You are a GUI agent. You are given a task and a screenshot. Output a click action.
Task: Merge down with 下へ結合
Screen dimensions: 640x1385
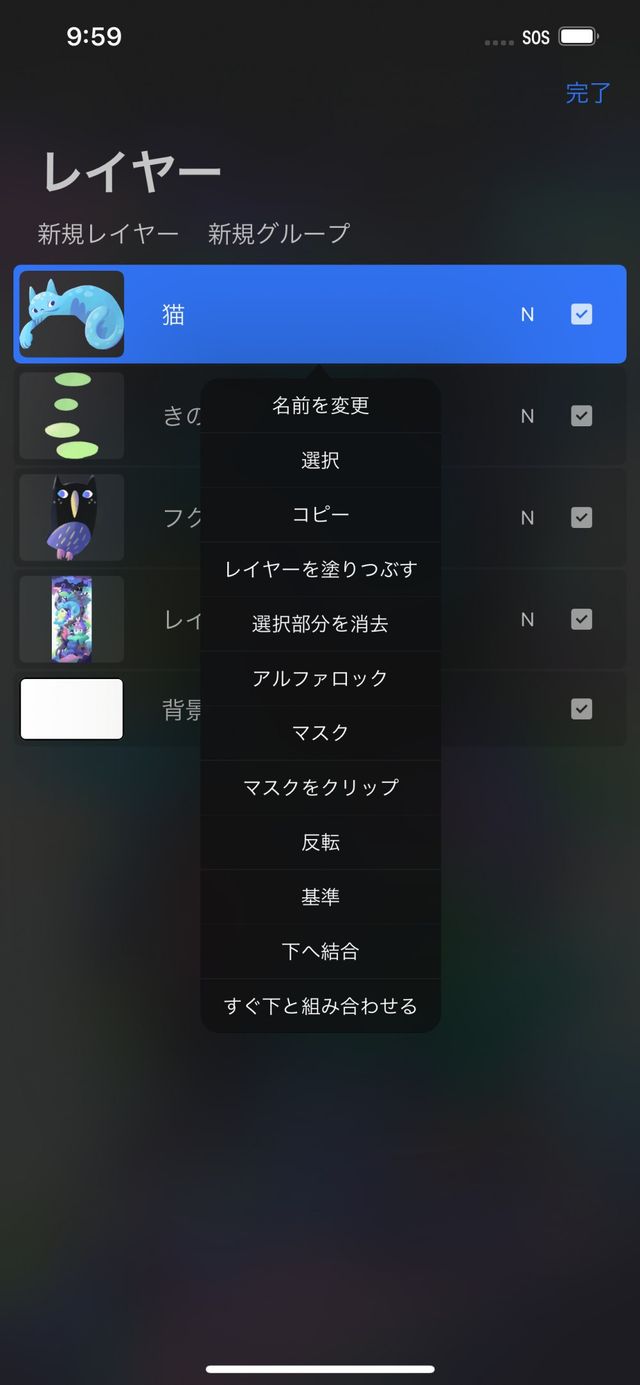(320, 950)
